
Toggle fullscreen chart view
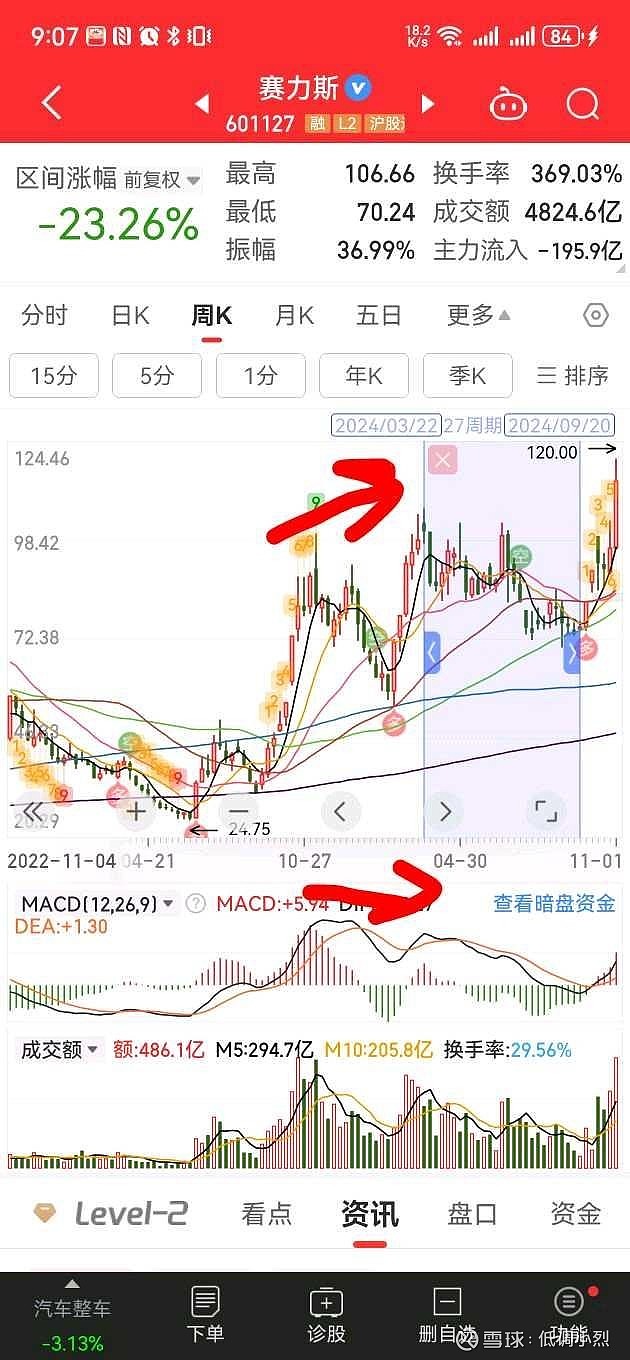546,811
